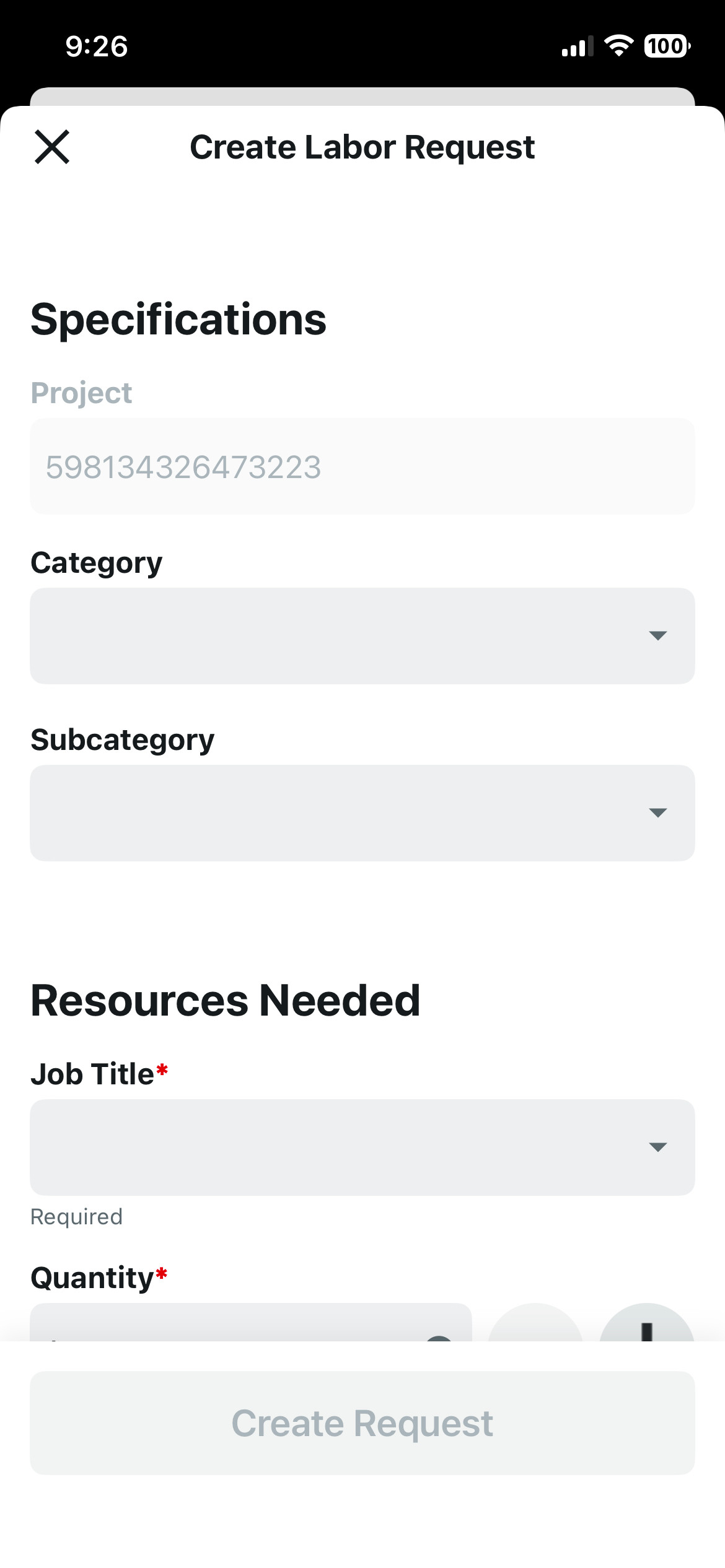Select a Job Title from dropdown
This screenshot has height=1568, width=725.
(362, 1147)
